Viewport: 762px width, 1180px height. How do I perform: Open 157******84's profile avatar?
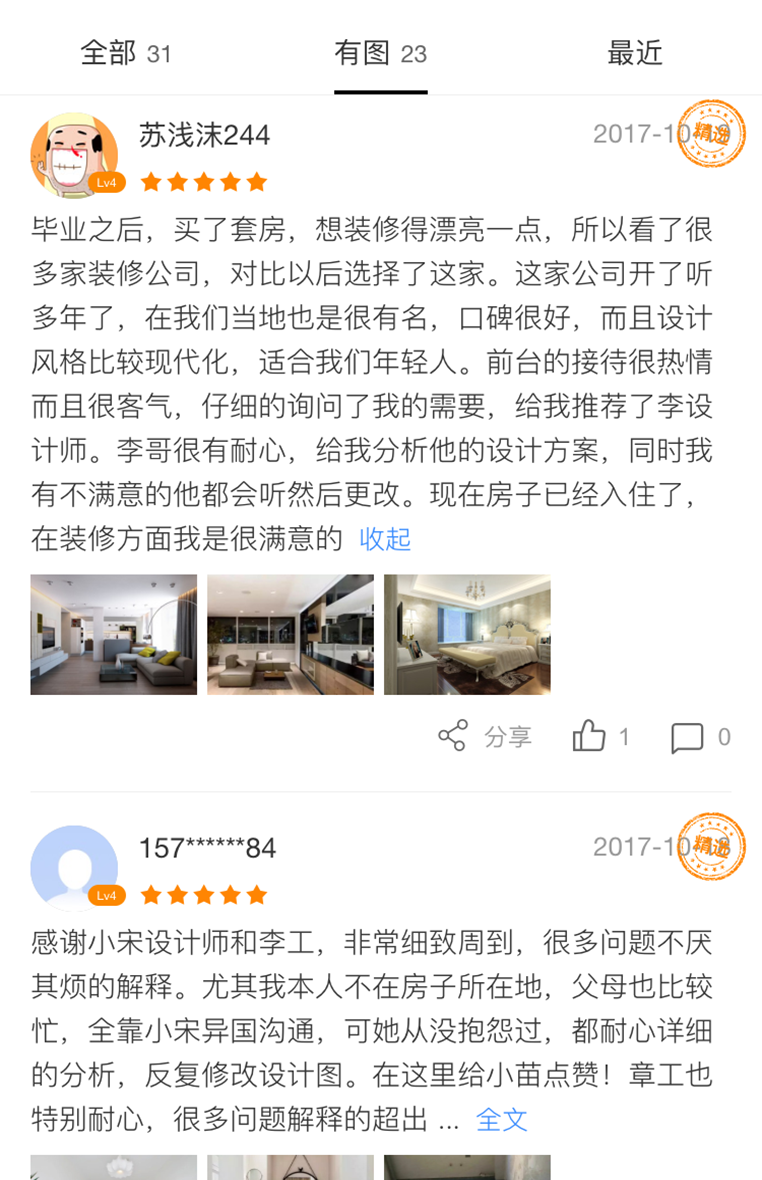coord(75,867)
